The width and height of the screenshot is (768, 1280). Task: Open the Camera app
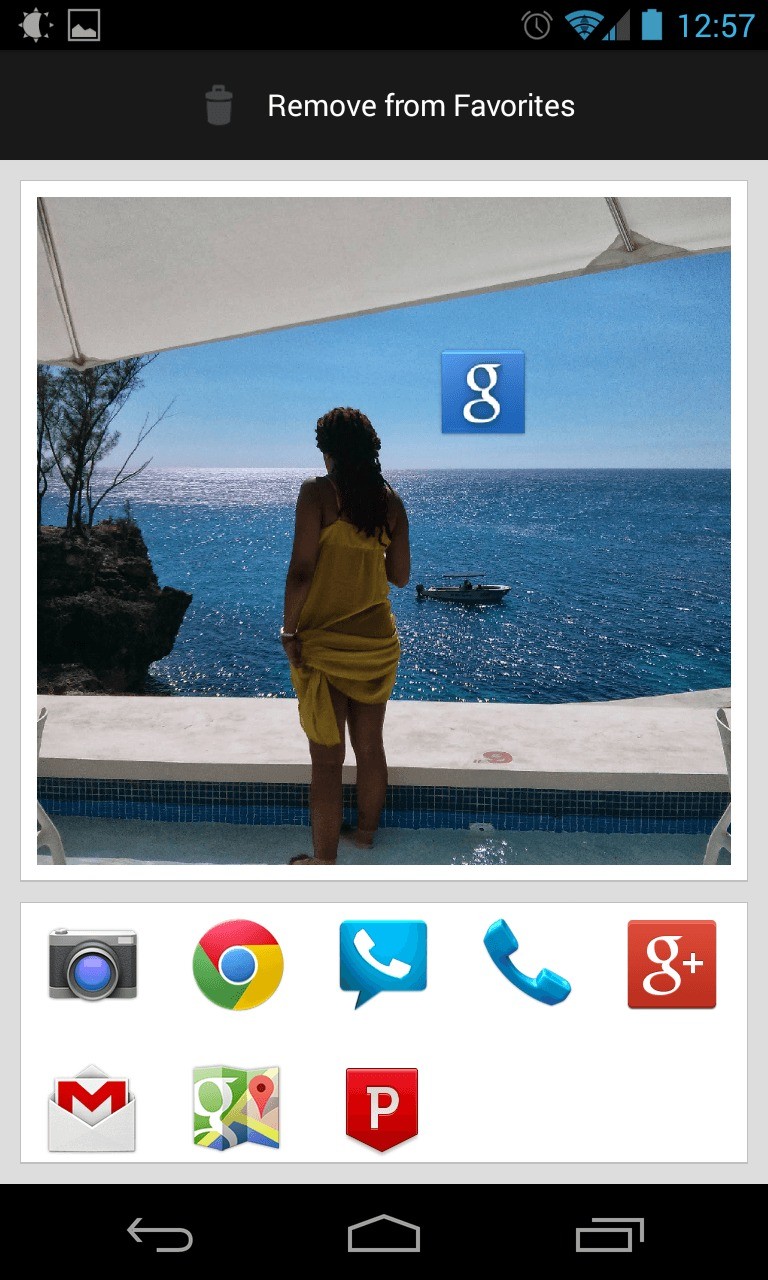coord(93,965)
